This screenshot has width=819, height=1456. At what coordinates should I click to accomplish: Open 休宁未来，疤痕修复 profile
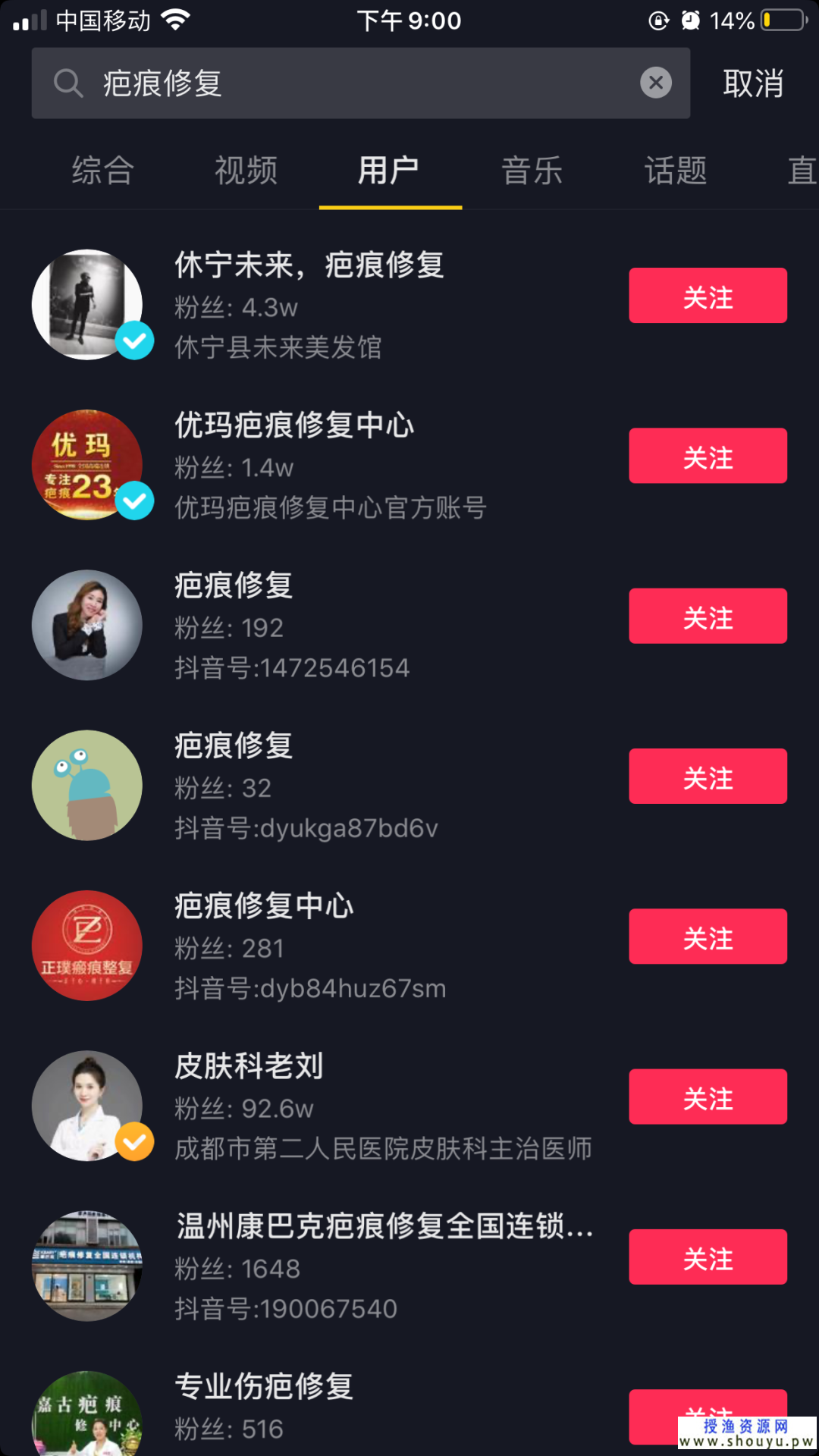click(309, 265)
